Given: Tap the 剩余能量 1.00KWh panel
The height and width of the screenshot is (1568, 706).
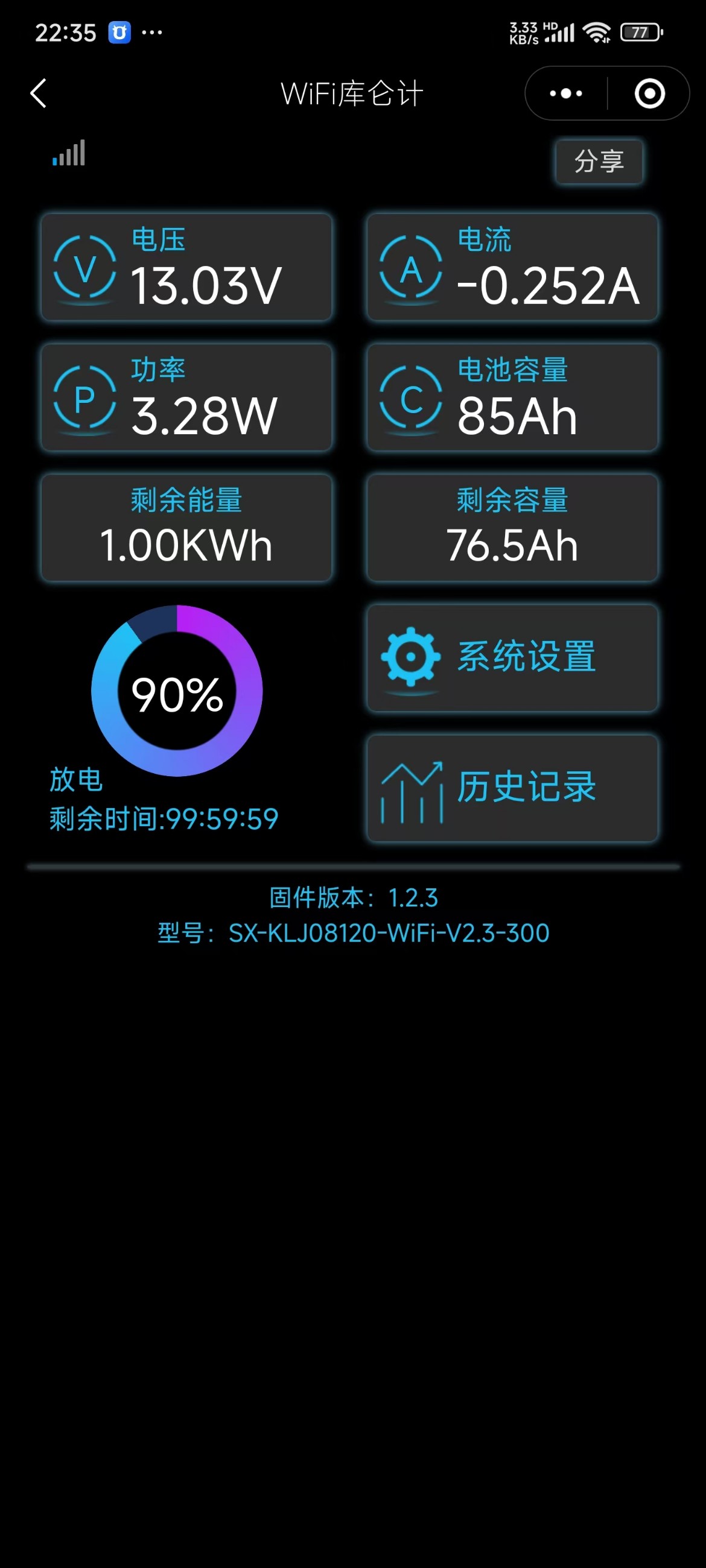Looking at the screenshot, I should tap(186, 527).
